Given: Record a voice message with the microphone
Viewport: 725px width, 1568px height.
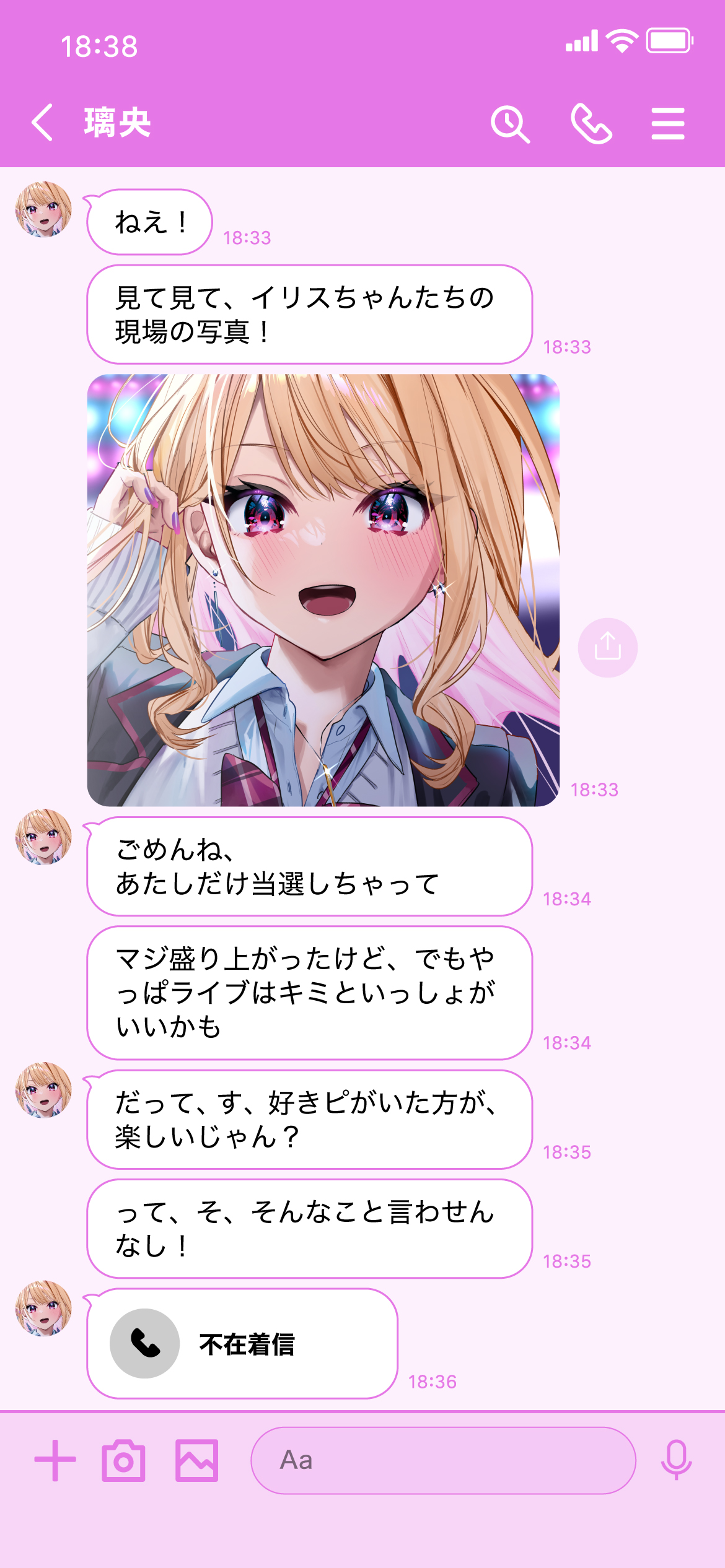Looking at the screenshot, I should (x=676, y=1460).
